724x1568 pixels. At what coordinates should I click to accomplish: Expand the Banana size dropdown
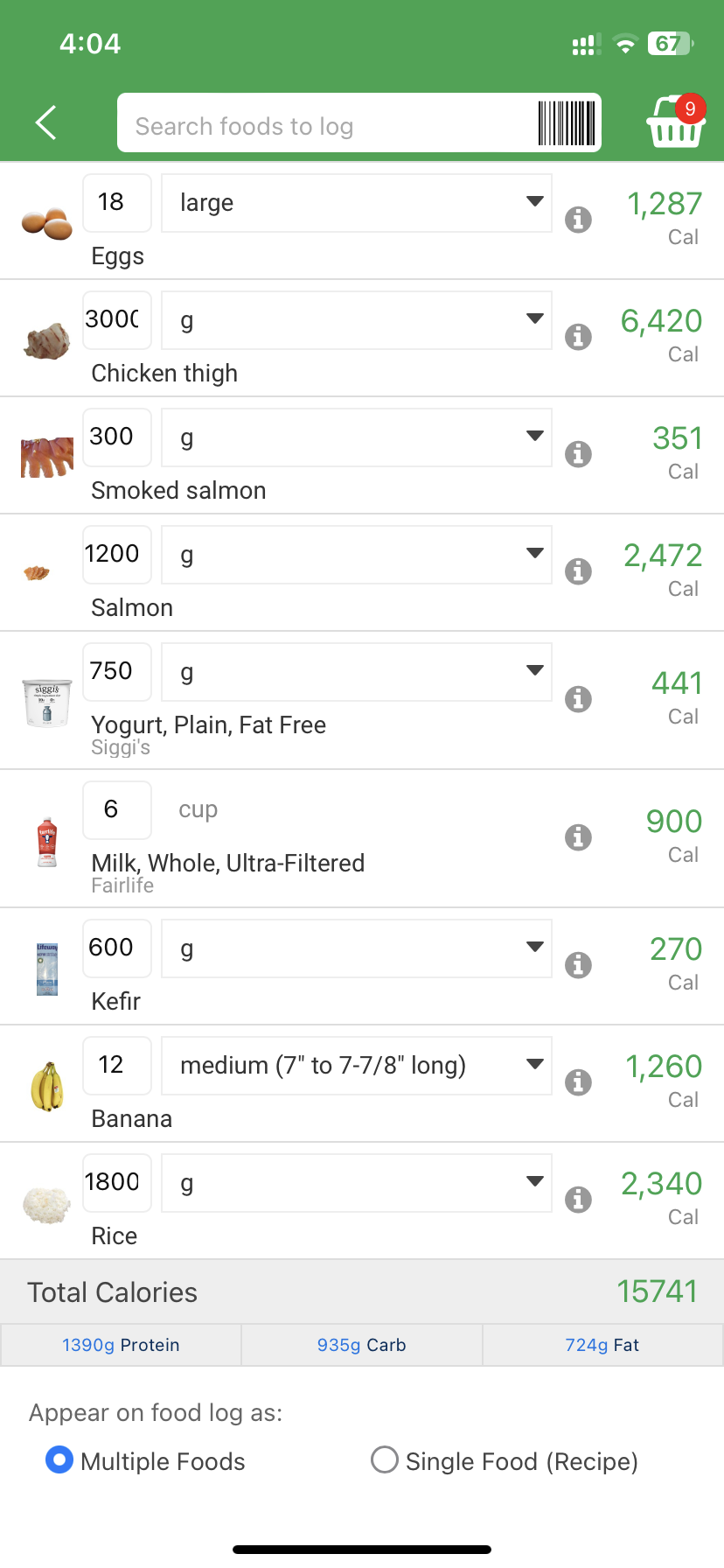pos(357,1066)
